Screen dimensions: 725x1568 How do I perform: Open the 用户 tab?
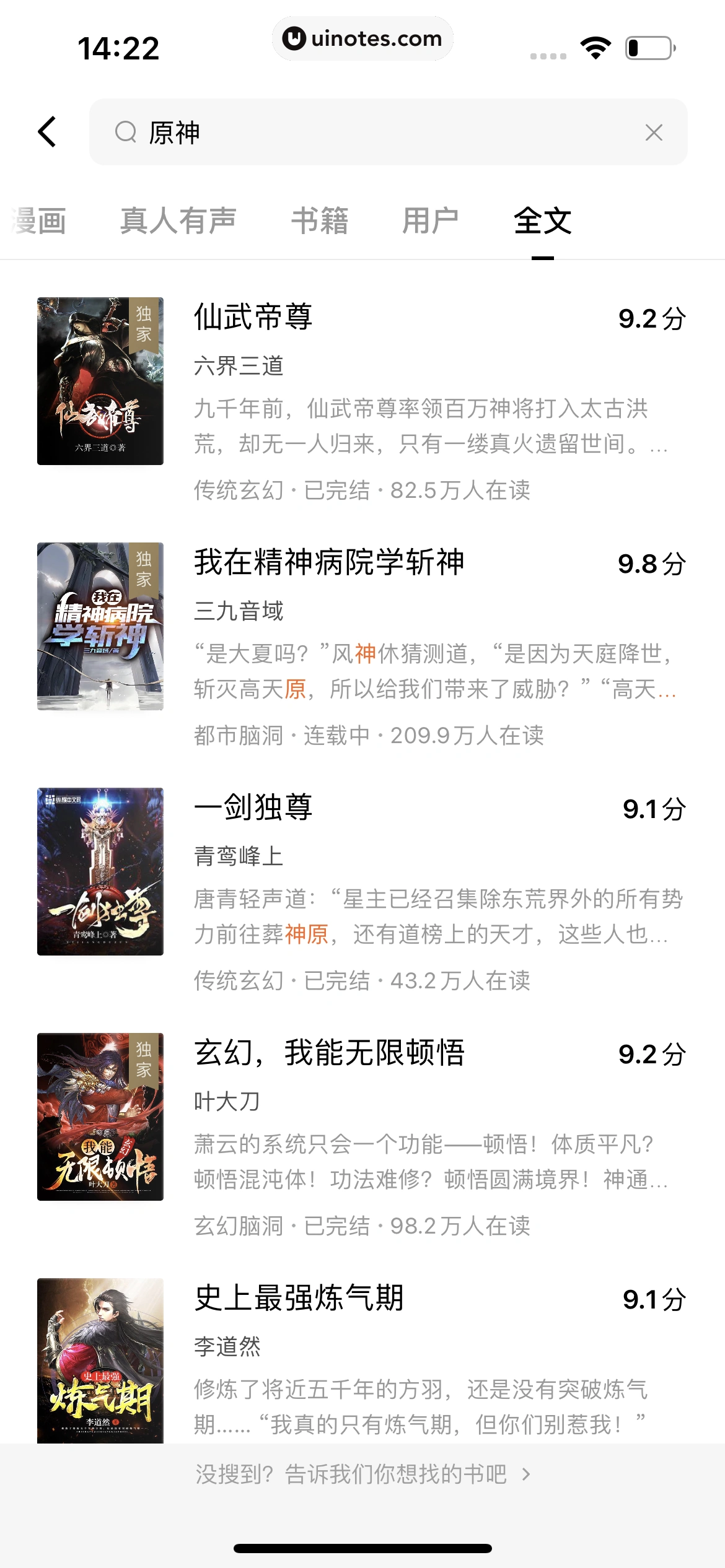[x=430, y=221]
